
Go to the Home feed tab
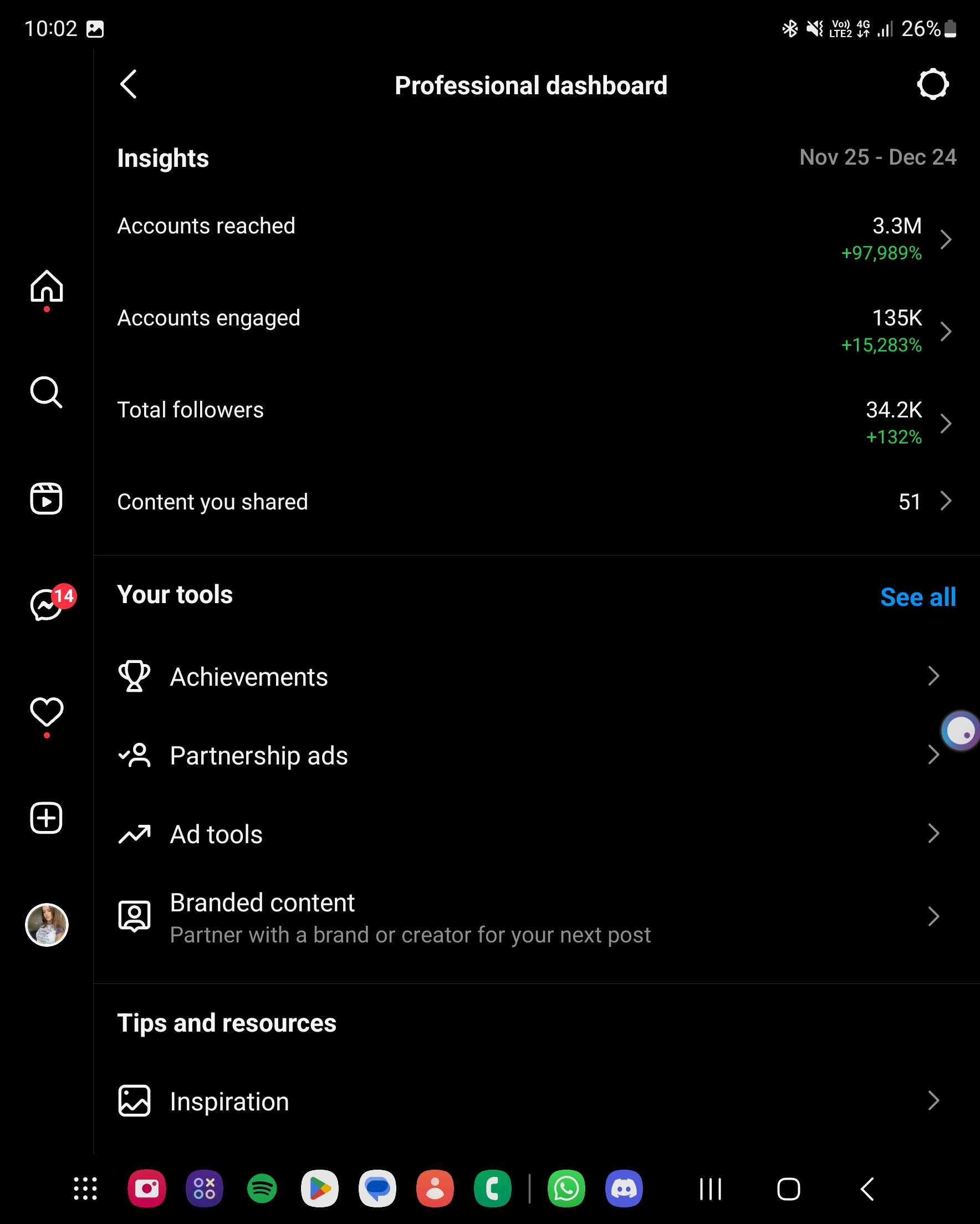tap(47, 287)
